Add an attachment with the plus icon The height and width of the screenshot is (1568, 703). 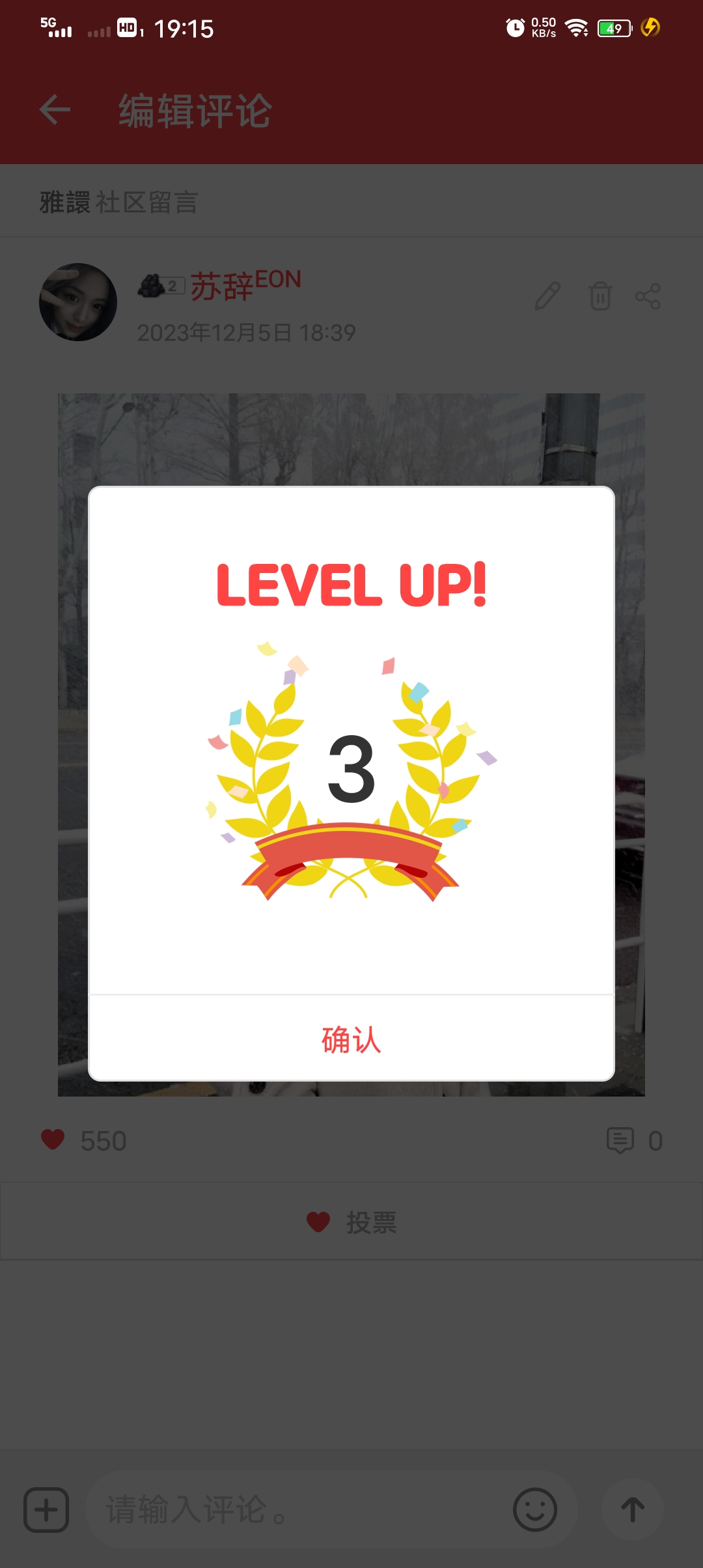click(46, 1509)
